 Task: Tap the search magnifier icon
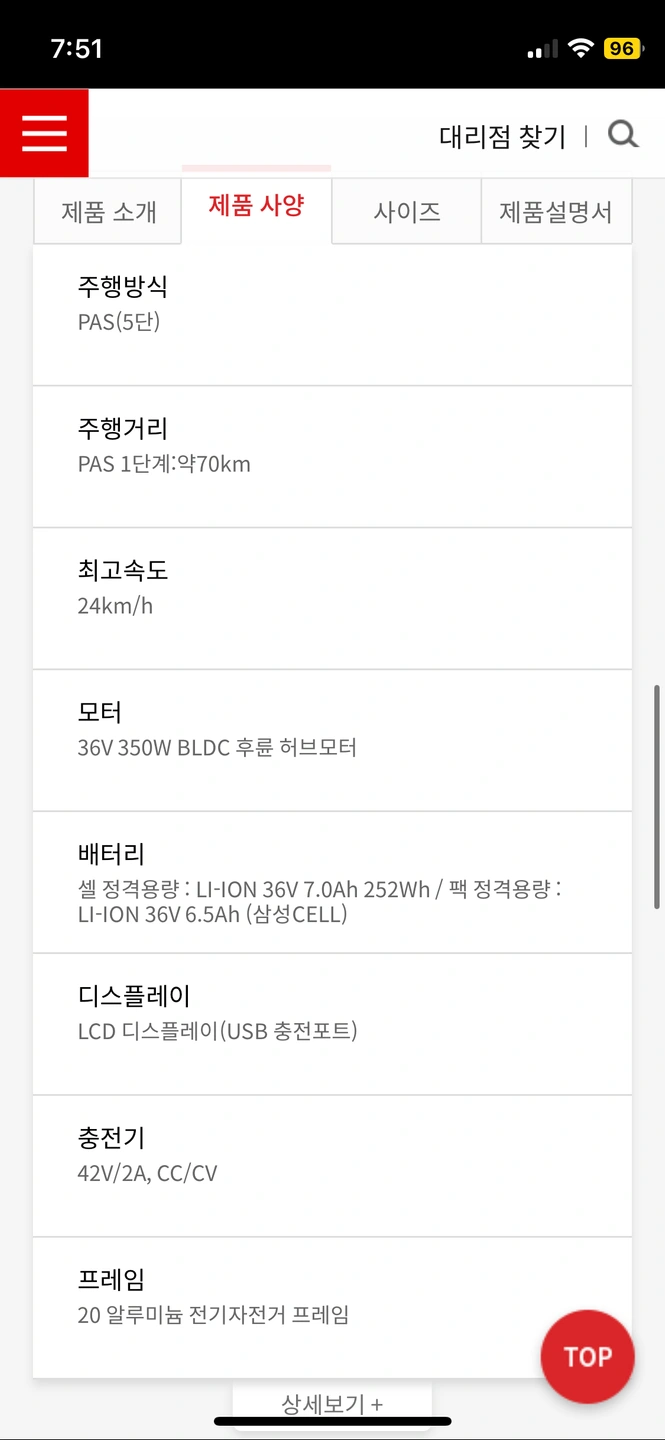623,134
